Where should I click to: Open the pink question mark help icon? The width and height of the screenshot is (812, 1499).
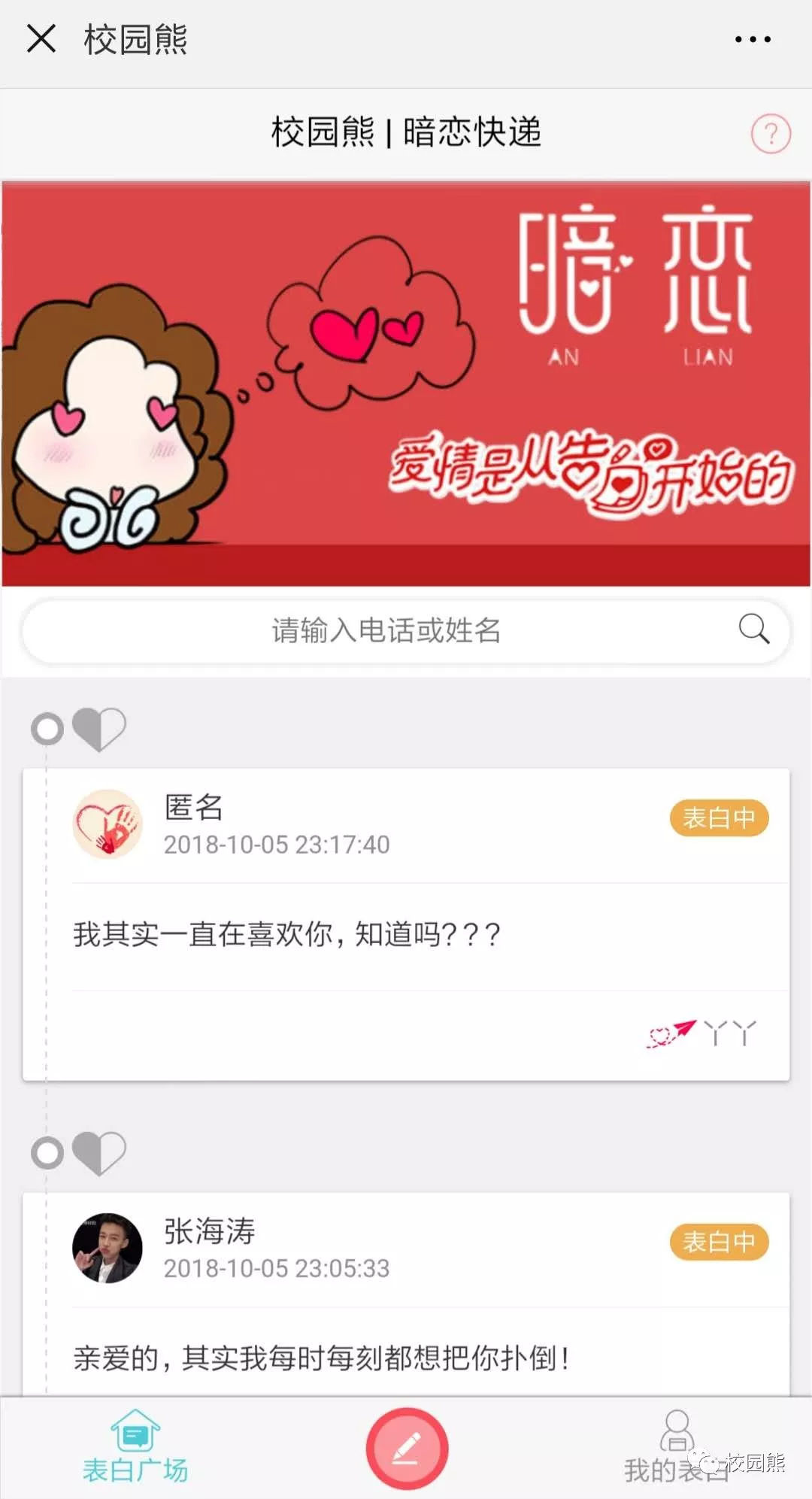click(769, 133)
